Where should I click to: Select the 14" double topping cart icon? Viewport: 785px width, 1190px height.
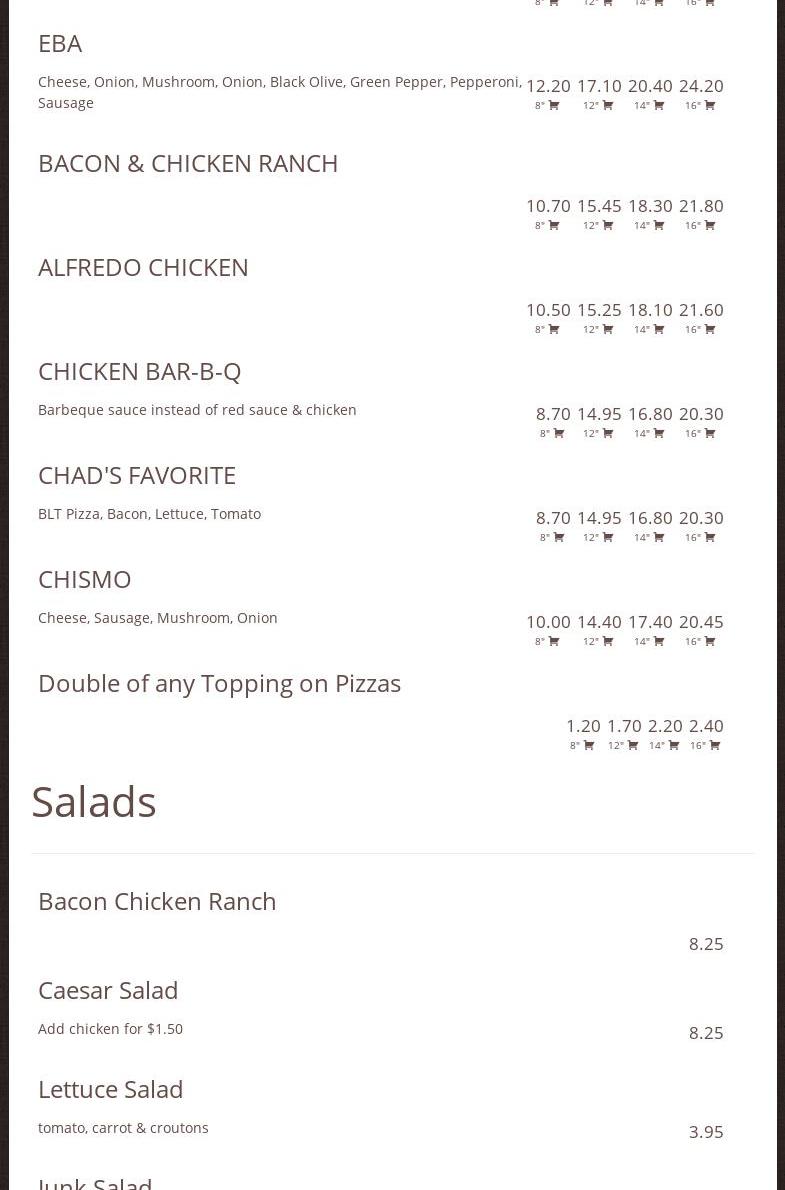tap(673, 745)
